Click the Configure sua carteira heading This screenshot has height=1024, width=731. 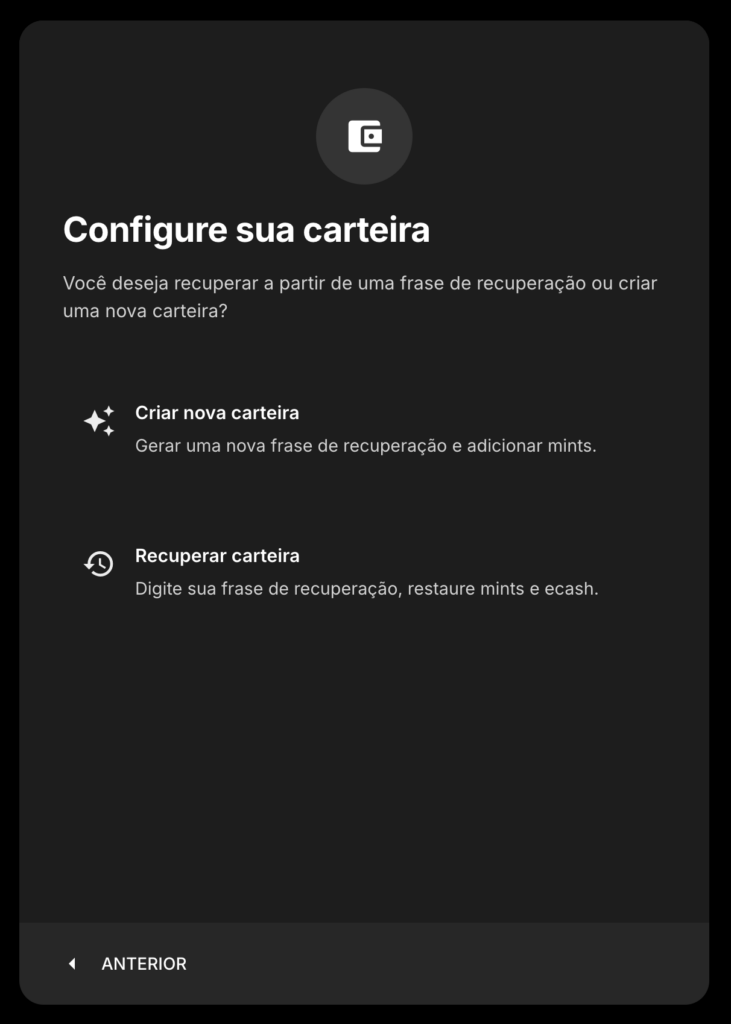point(247,229)
